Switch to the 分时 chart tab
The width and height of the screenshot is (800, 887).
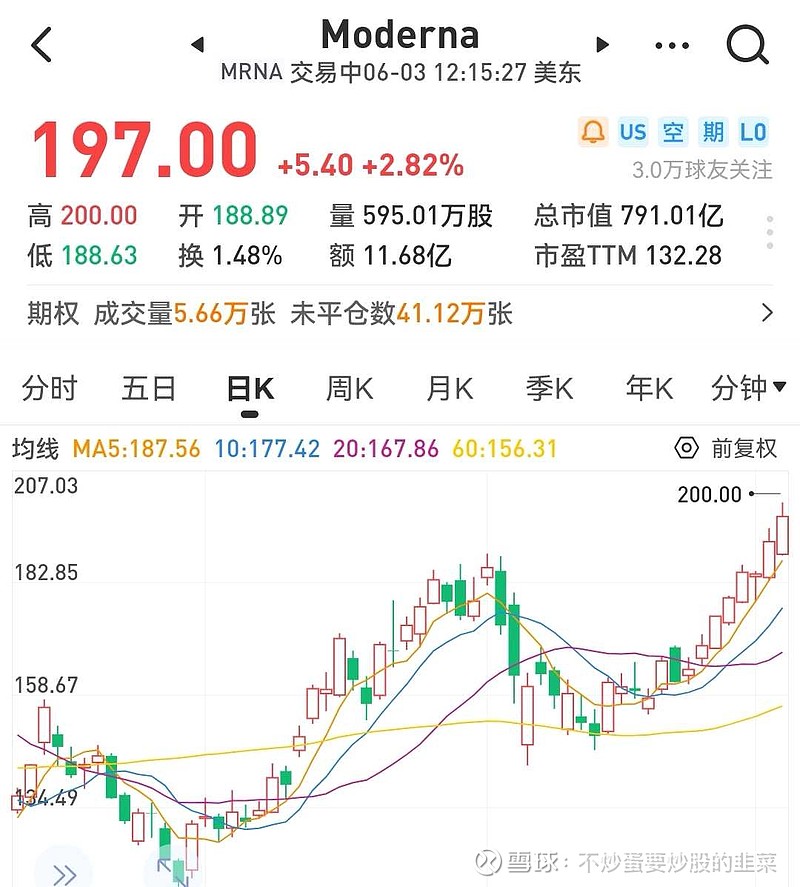49,389
